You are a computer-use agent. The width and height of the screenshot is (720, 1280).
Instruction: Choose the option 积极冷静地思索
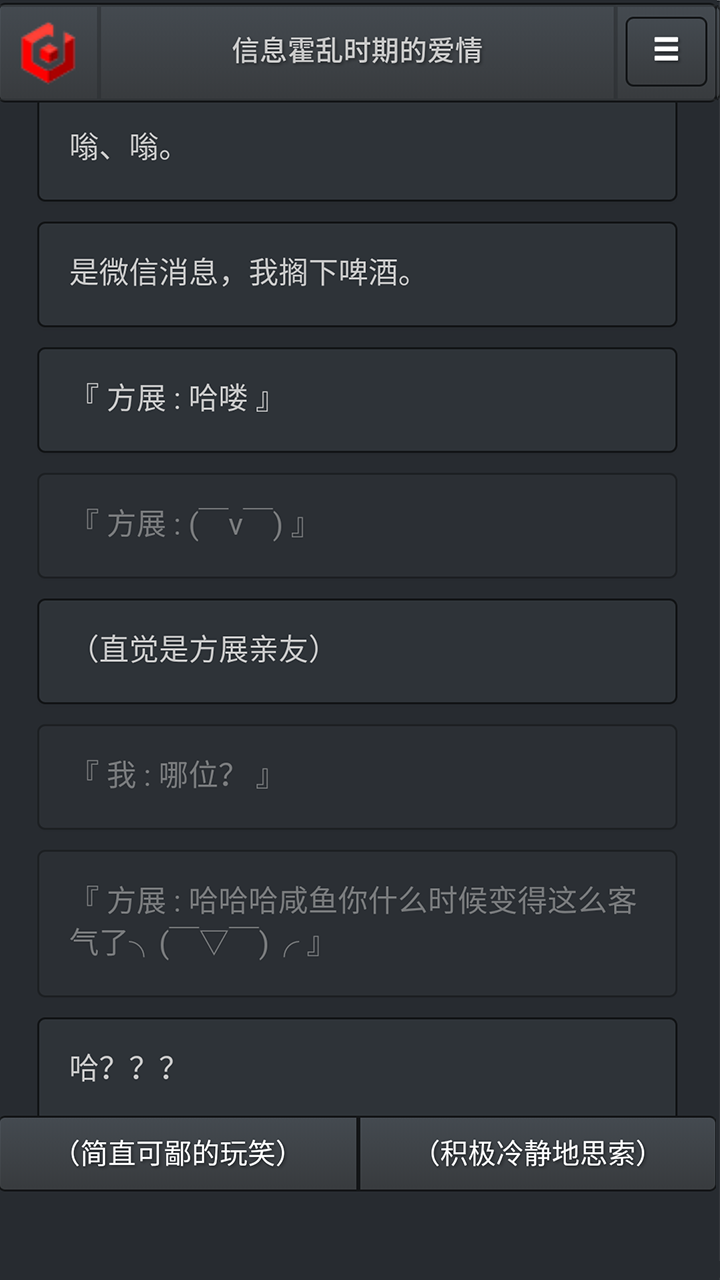[x=538, y=1152]
